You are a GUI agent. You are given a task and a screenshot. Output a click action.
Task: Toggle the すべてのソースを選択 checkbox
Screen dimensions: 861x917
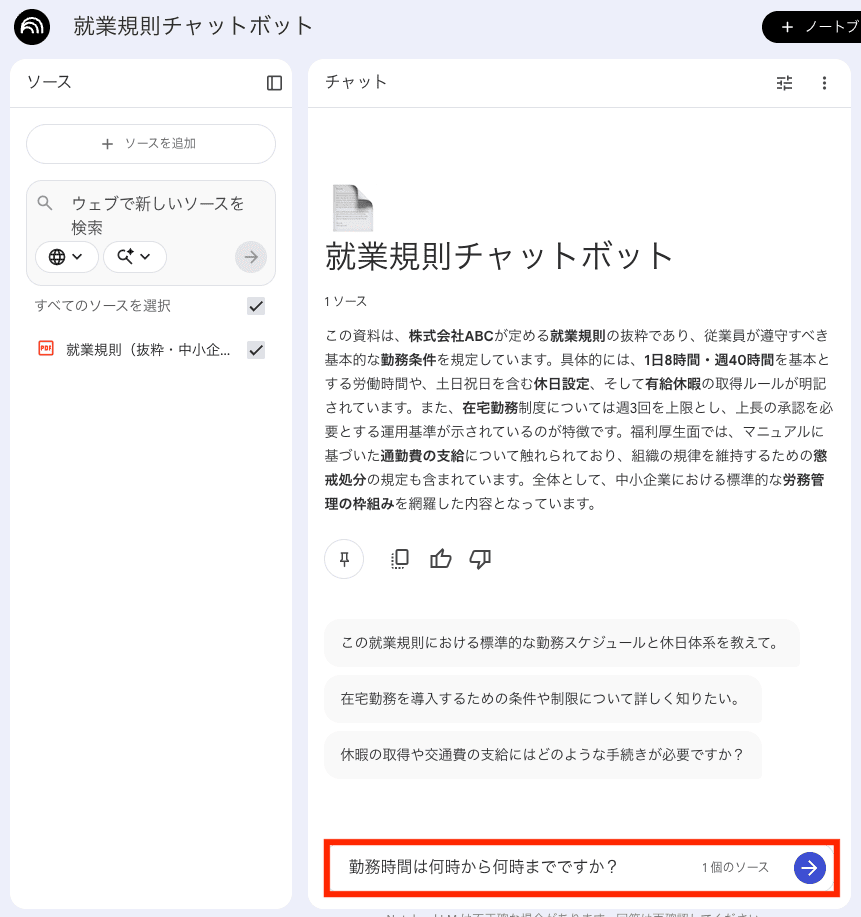pos(256,306)
